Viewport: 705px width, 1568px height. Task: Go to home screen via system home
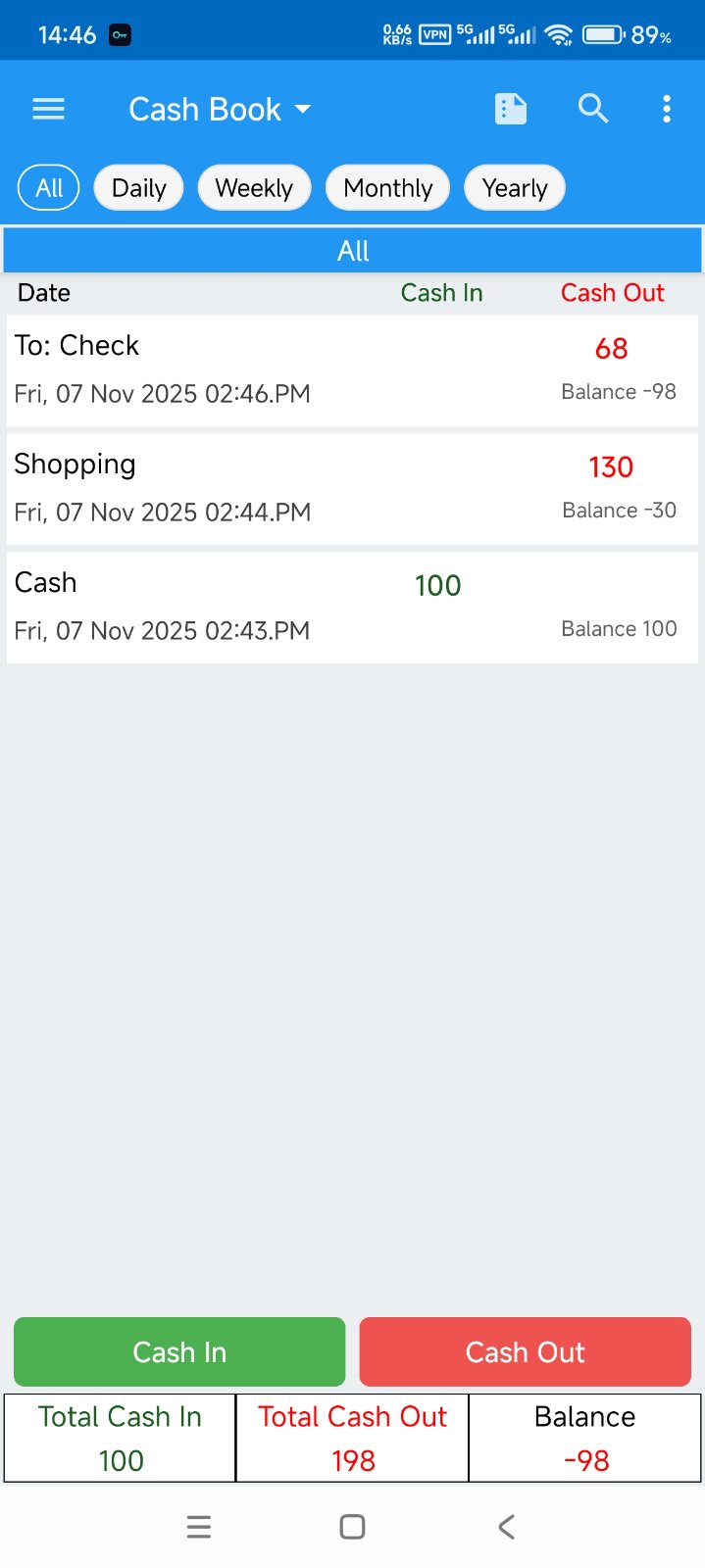[352, 1526]
